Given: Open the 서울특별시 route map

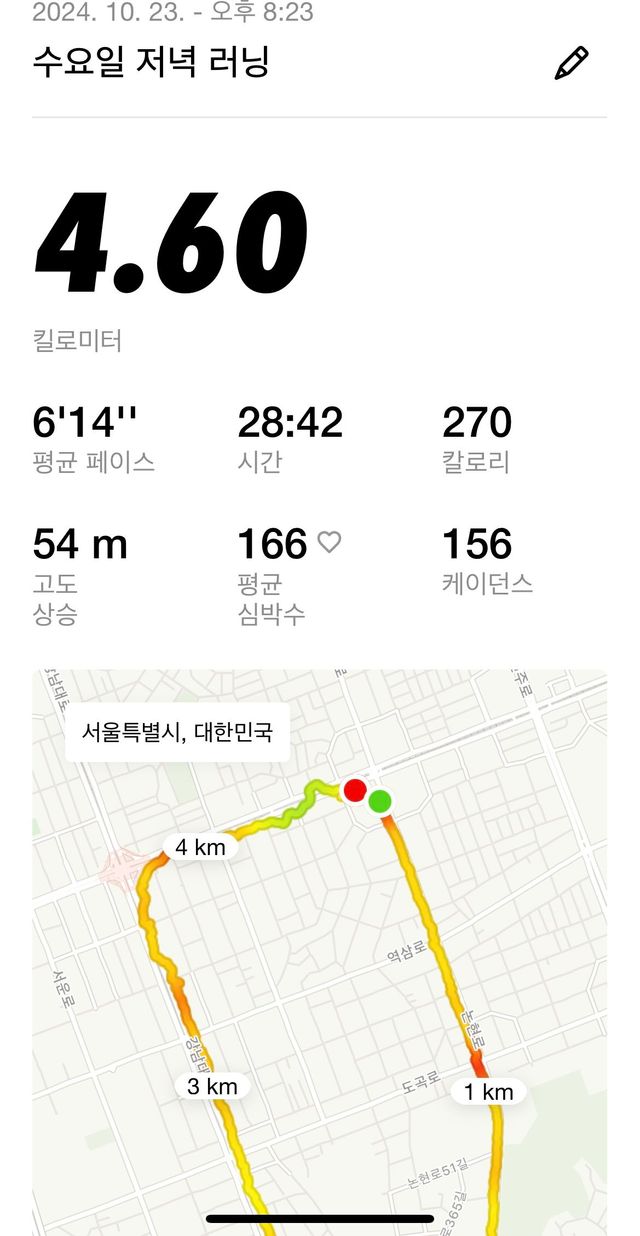Looking at the screenshot, I should [x=320, y=960].
